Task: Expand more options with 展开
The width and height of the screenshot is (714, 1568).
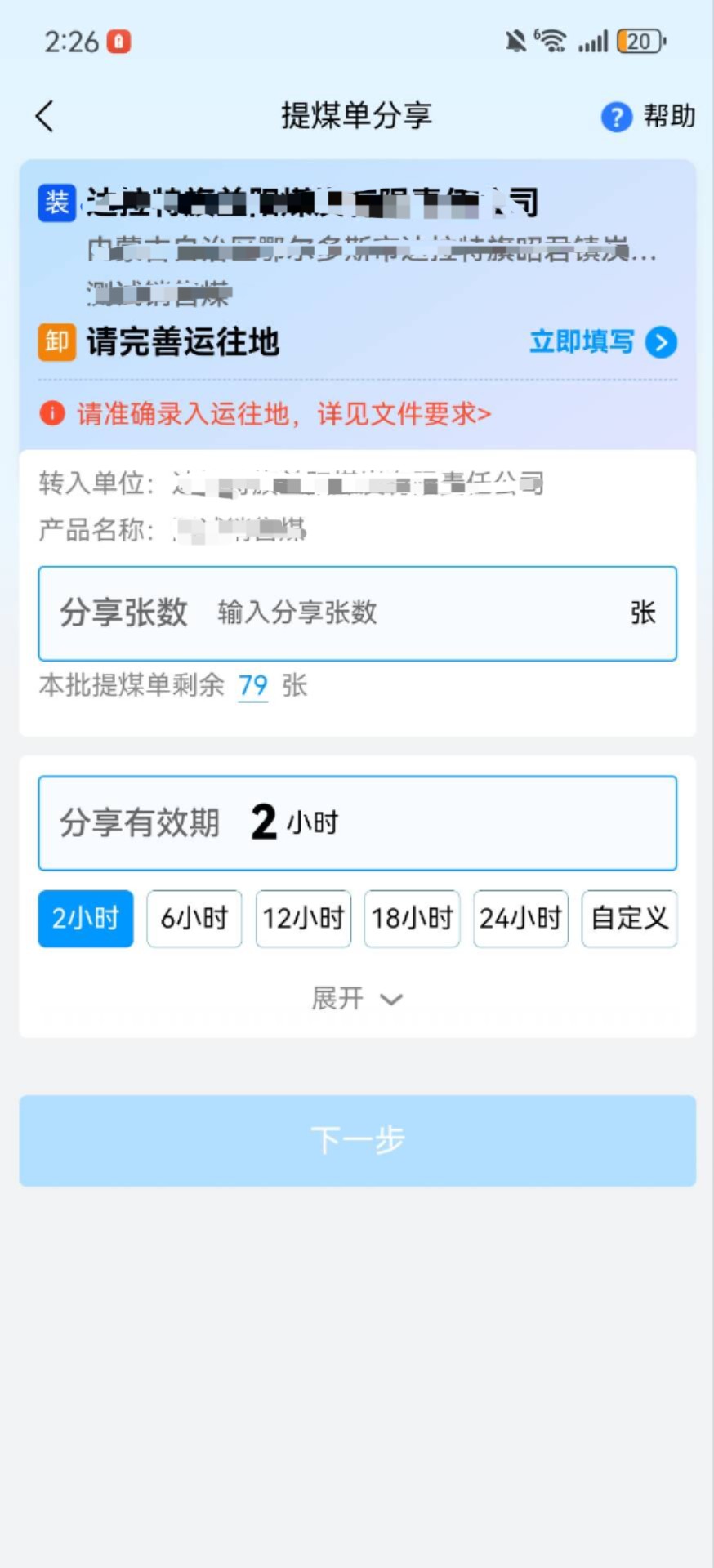Action: click(357, 998)
